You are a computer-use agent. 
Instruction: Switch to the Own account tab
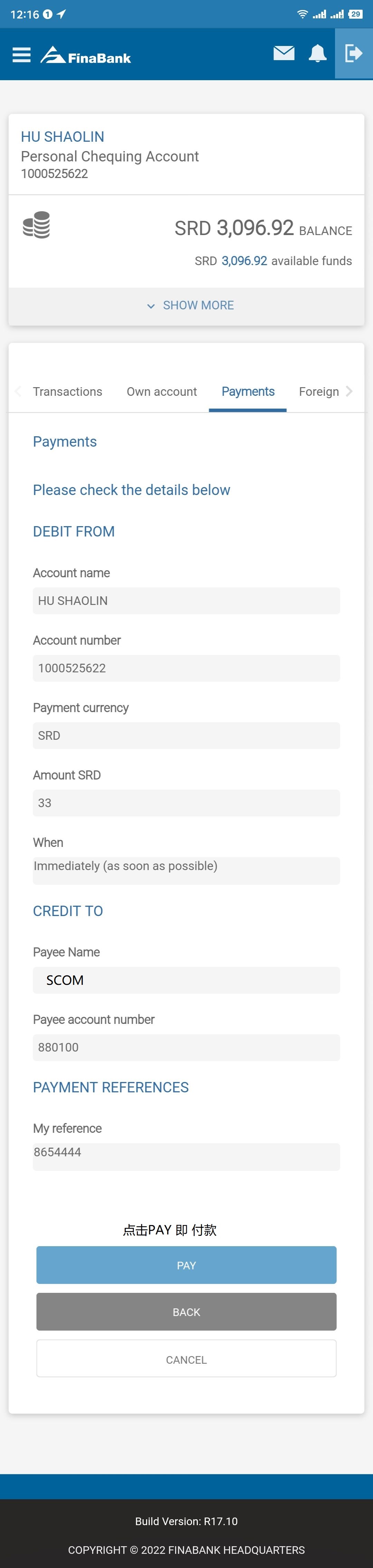[161, 392]
